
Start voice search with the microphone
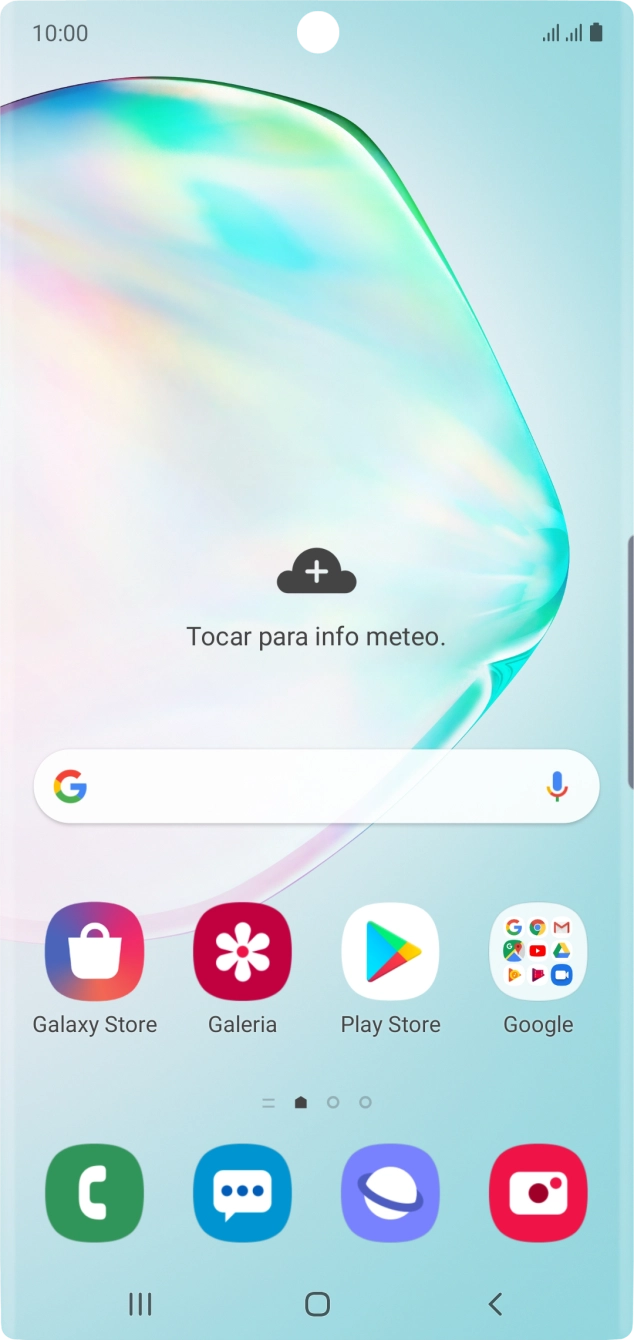click(x=557, y=787)
